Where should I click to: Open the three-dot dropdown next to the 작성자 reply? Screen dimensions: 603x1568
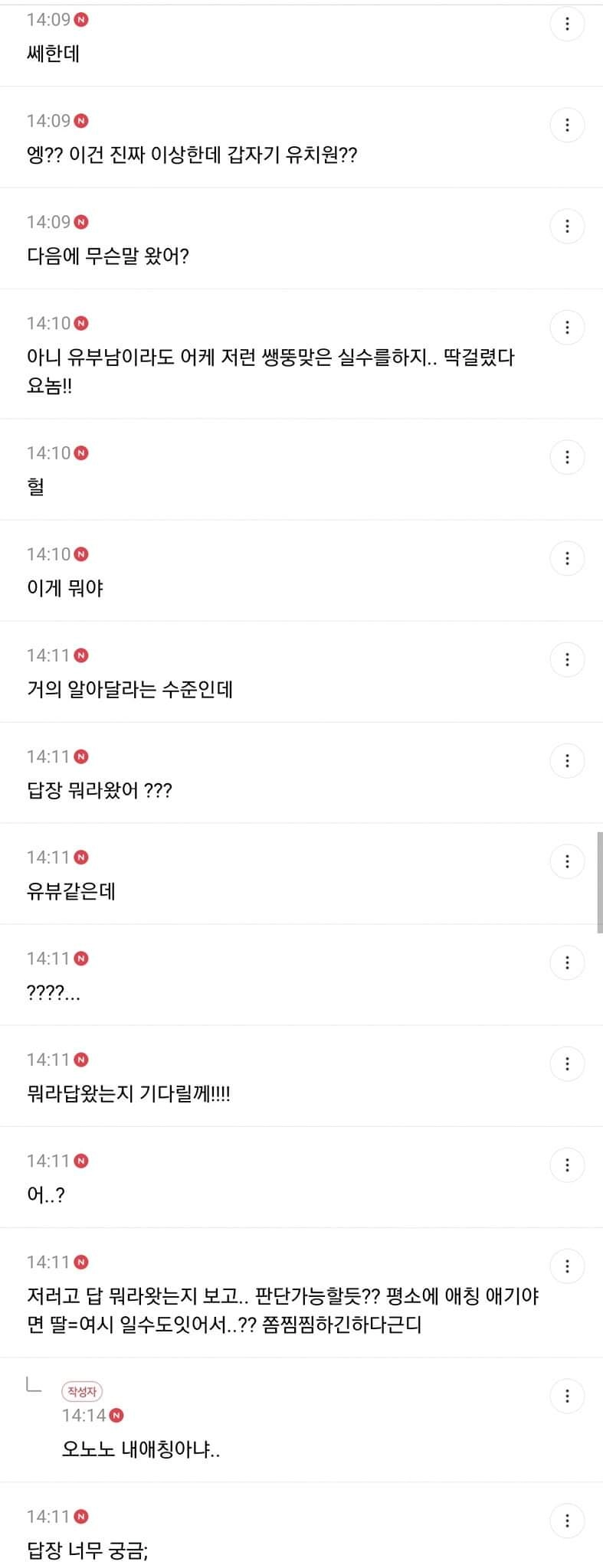click(x=567, y=1395)
